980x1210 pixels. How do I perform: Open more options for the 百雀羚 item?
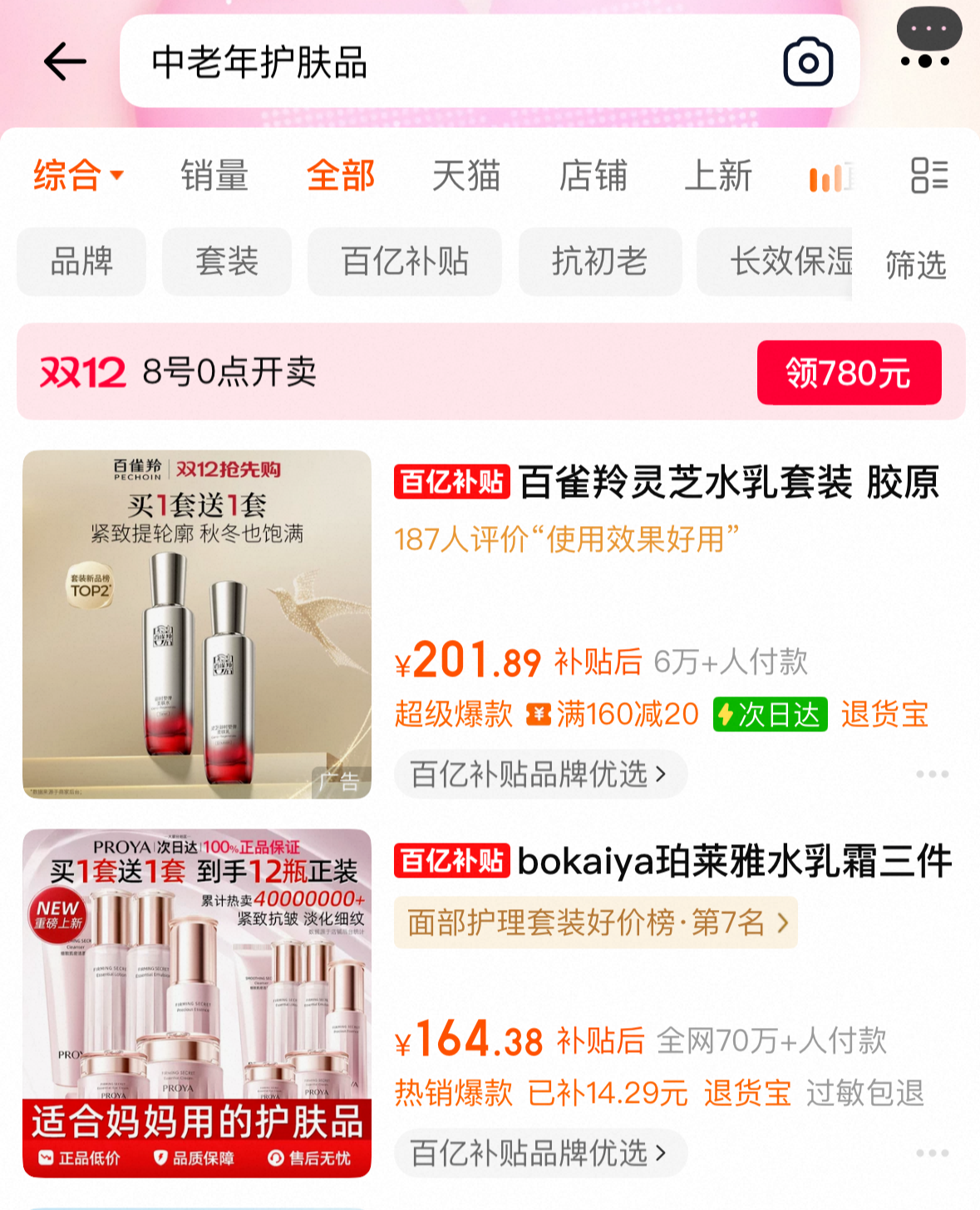tap(932, 774)
